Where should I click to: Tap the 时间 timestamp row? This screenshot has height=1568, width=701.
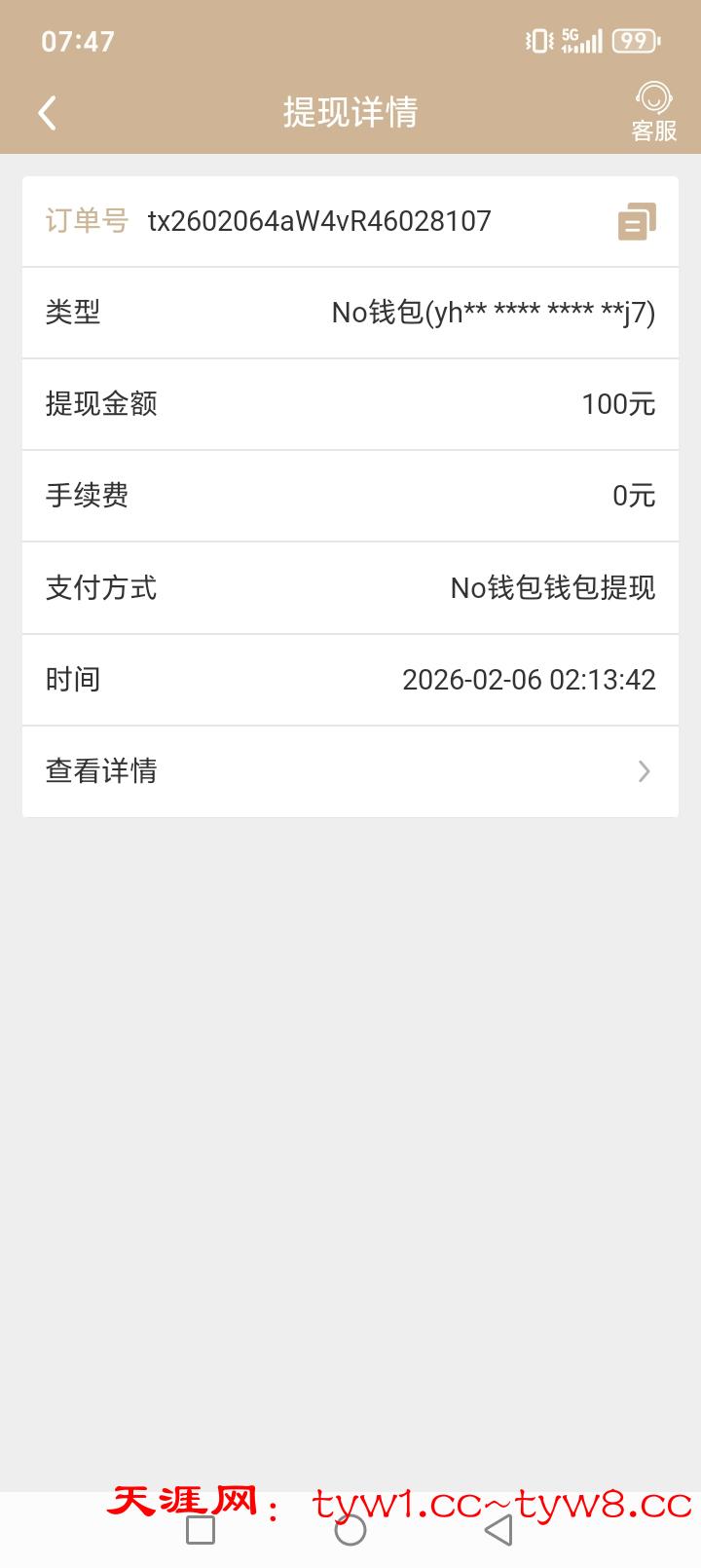pyautogui.click(x=350, y=680)
